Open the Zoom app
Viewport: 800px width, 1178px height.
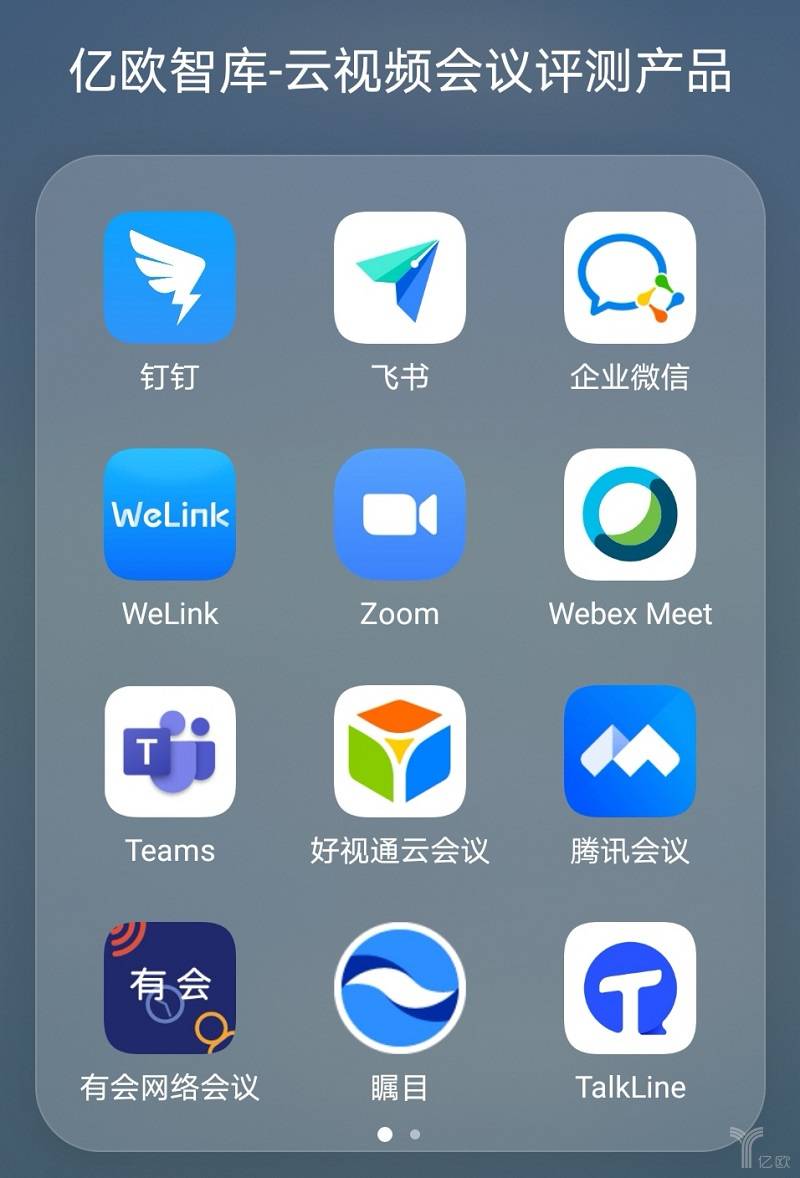tap(400, 515)
